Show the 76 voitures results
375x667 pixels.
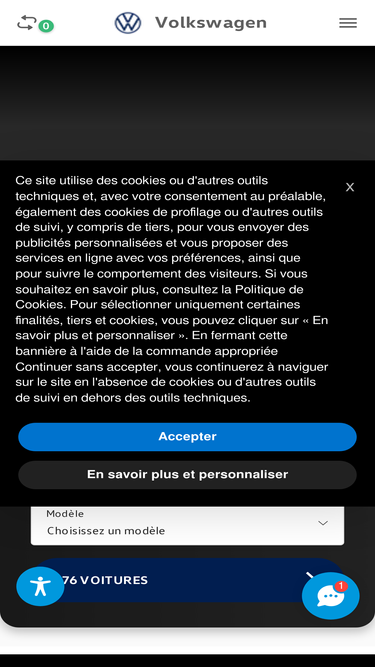(x=187, y=580)
